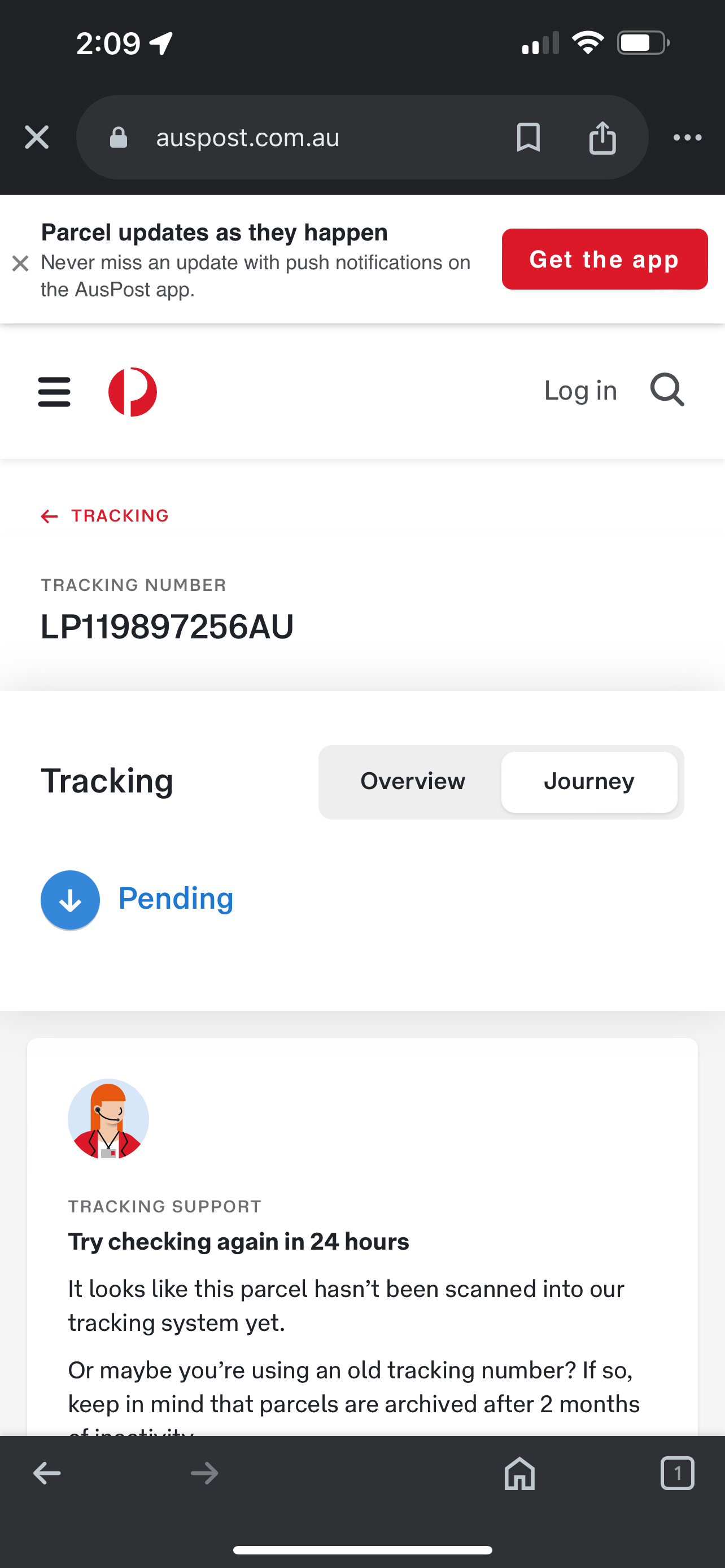Select the Journey tab
The width and height of the screenshot is (725, 1568).
click(x=589, y=782)
